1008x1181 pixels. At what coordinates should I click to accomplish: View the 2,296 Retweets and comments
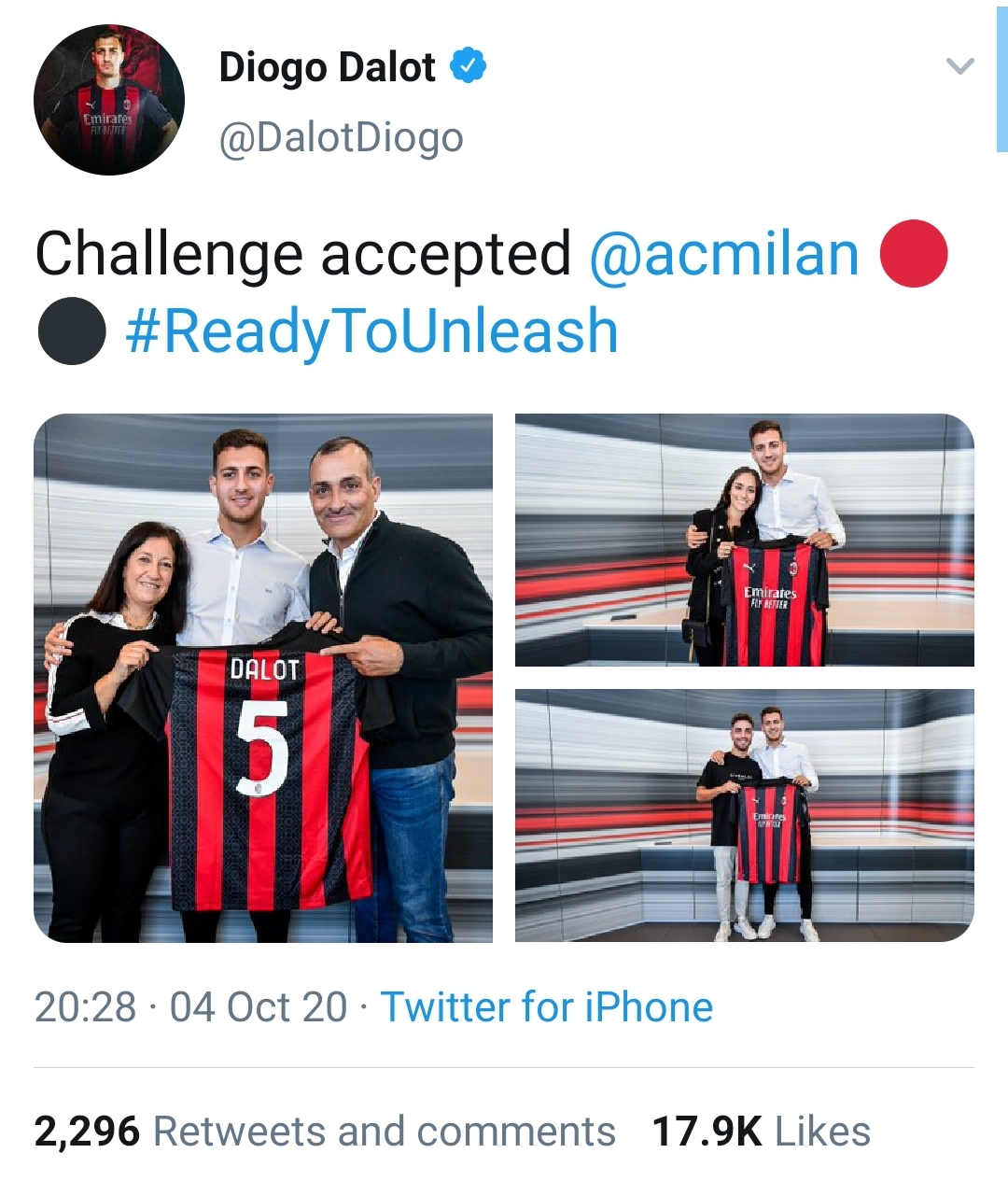pos(325,1132)
